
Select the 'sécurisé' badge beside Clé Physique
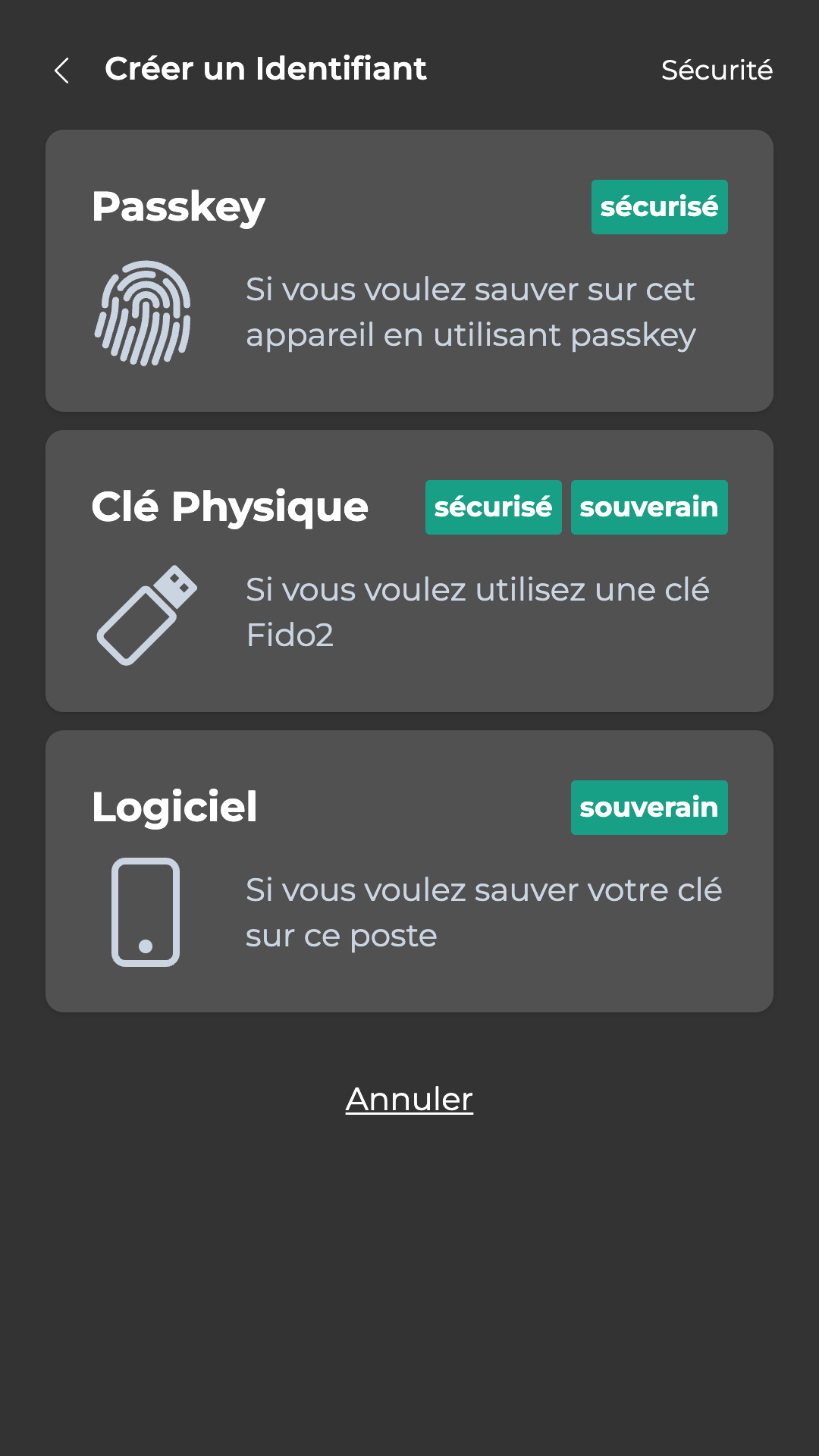(493, 507)
